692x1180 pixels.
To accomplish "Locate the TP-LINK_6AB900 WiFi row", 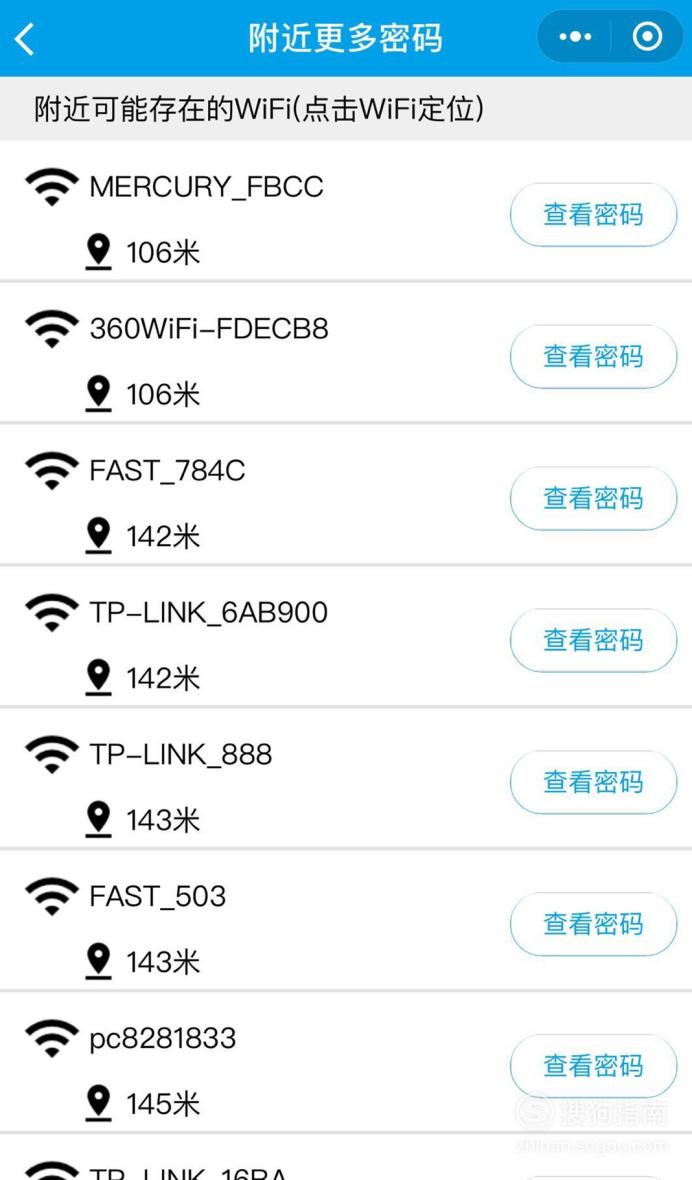I will [x=346, y=636].
